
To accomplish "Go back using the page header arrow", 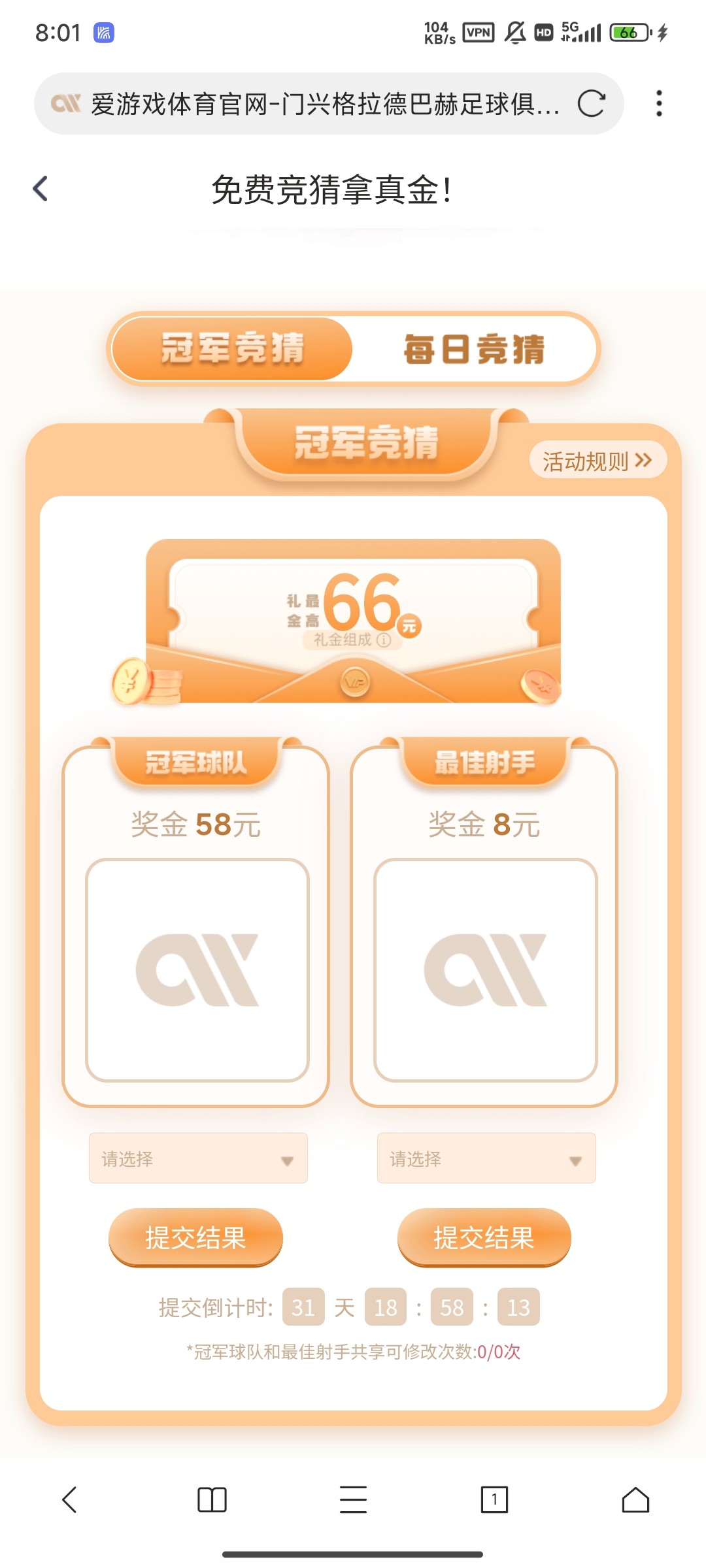I will click(x=41, y=189).
